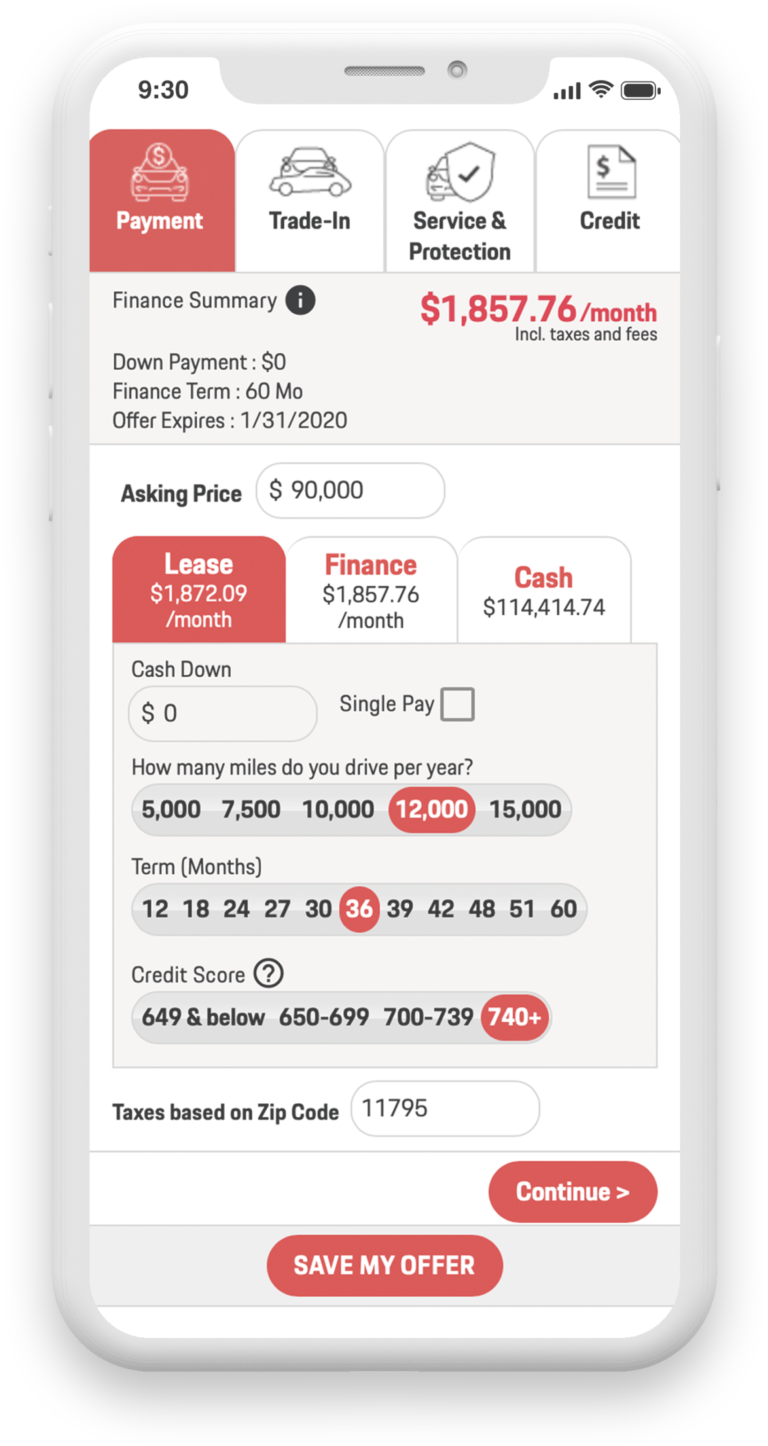
Task: Select the Cash payment option
Action: point(544,591)
